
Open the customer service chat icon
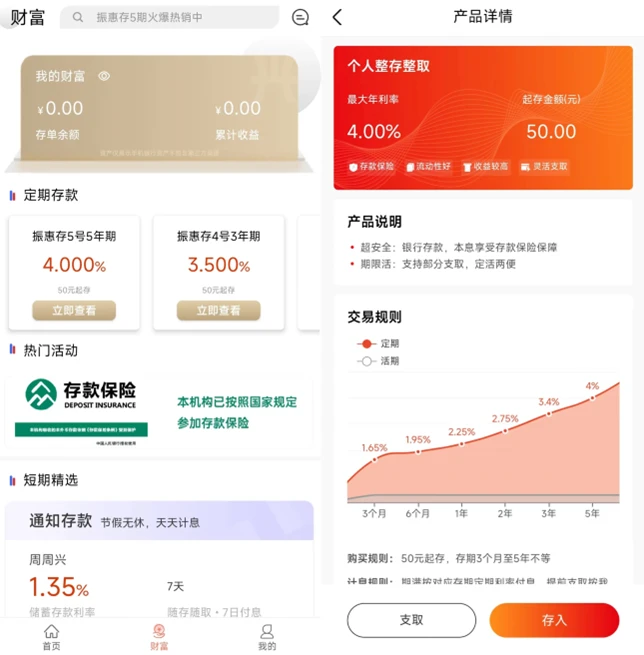pos(300,17)
